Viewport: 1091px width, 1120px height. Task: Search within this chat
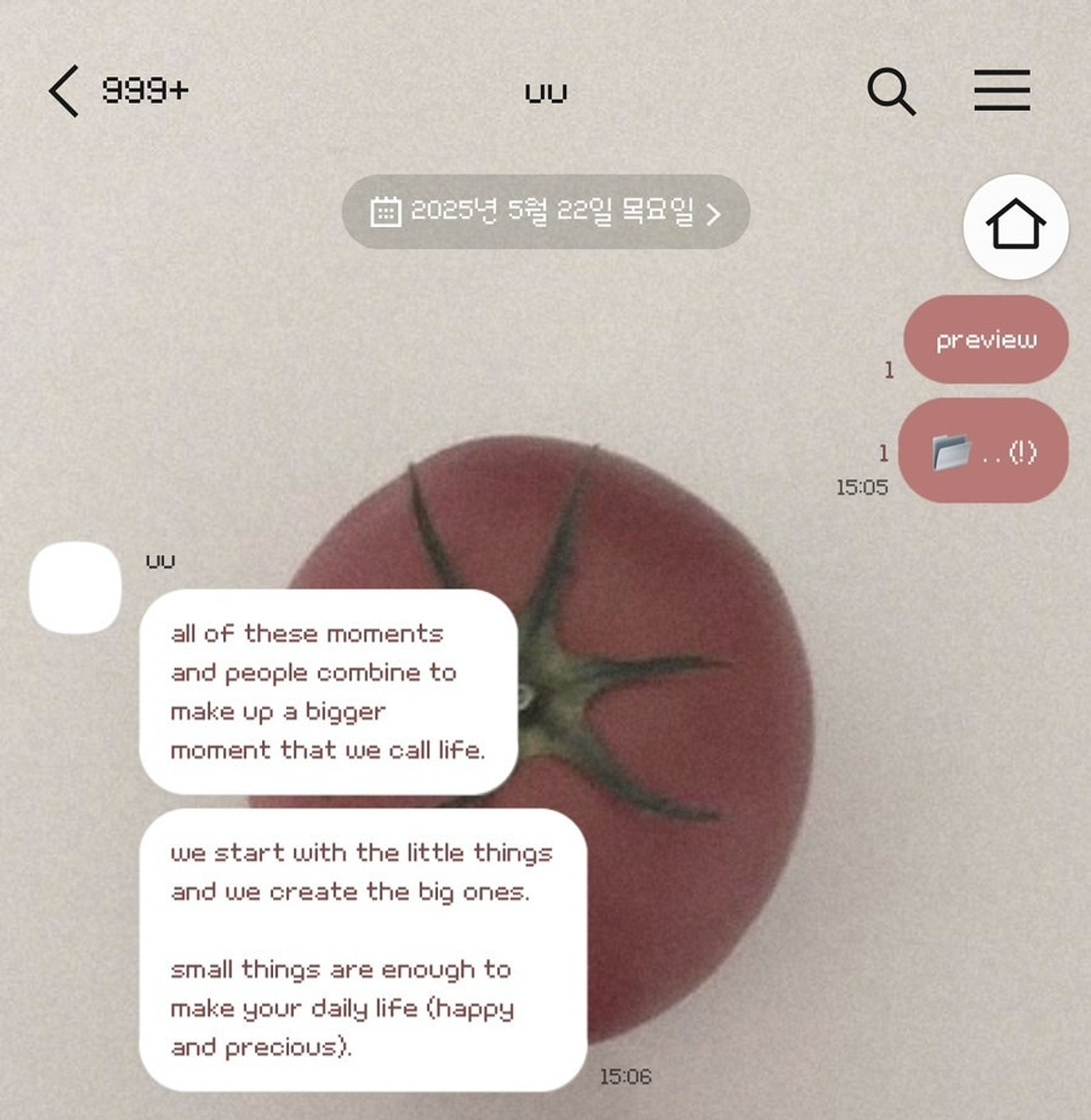point(890,91)
